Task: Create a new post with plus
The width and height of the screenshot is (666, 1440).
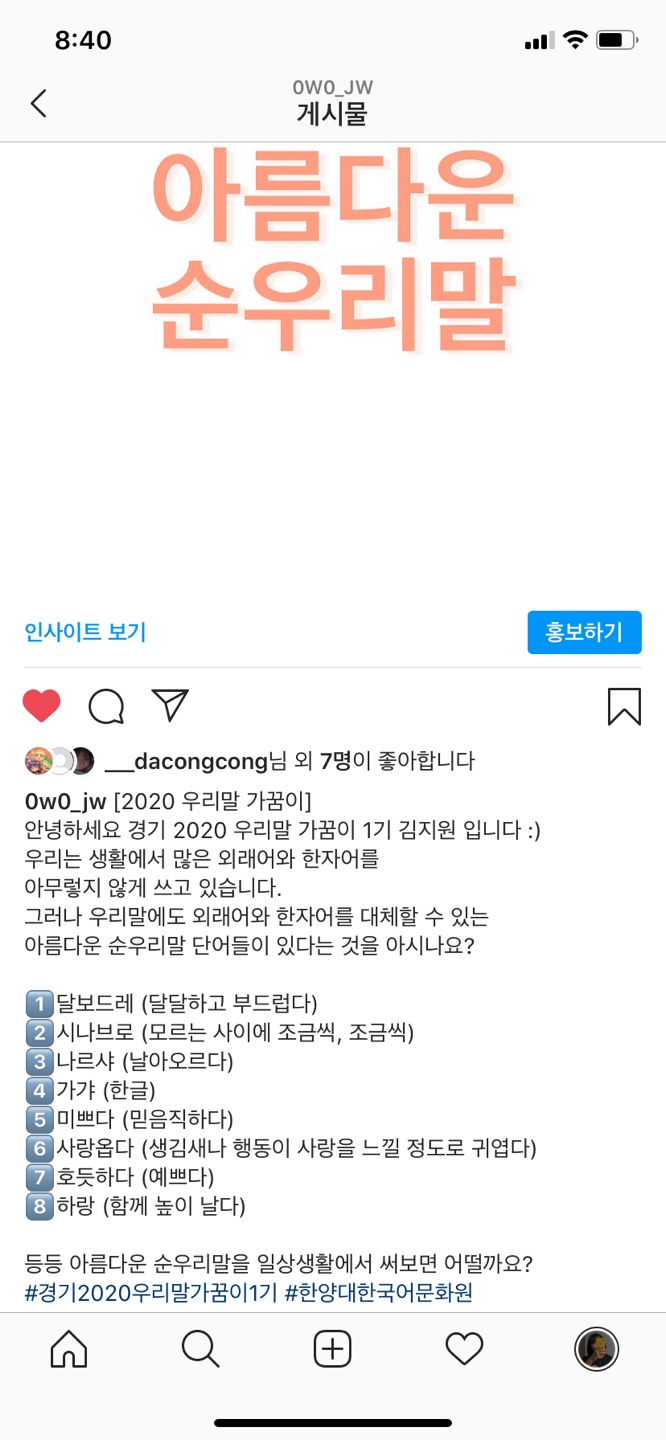Action: (332, 1350)
